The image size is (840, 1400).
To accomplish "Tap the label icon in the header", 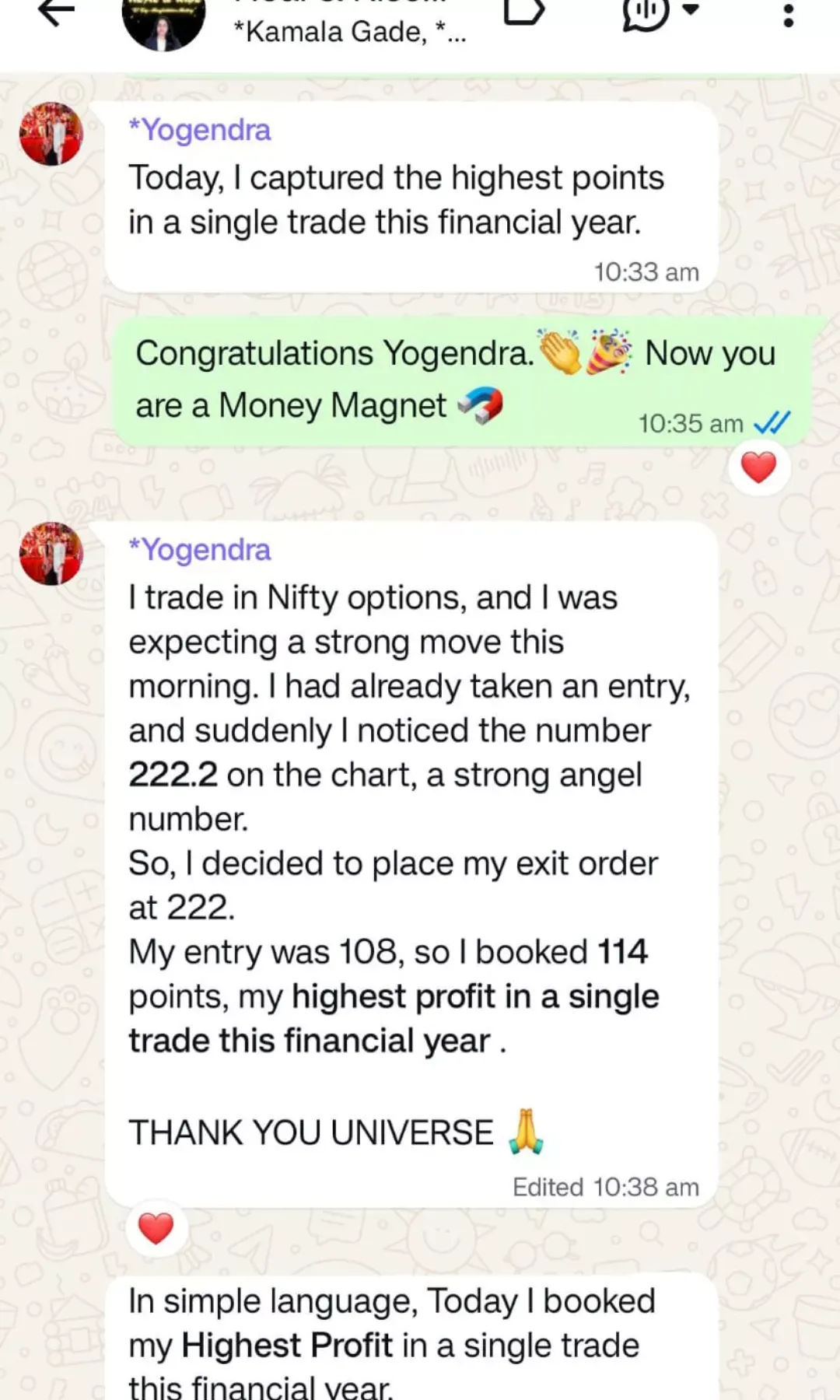I will [523, 11].
